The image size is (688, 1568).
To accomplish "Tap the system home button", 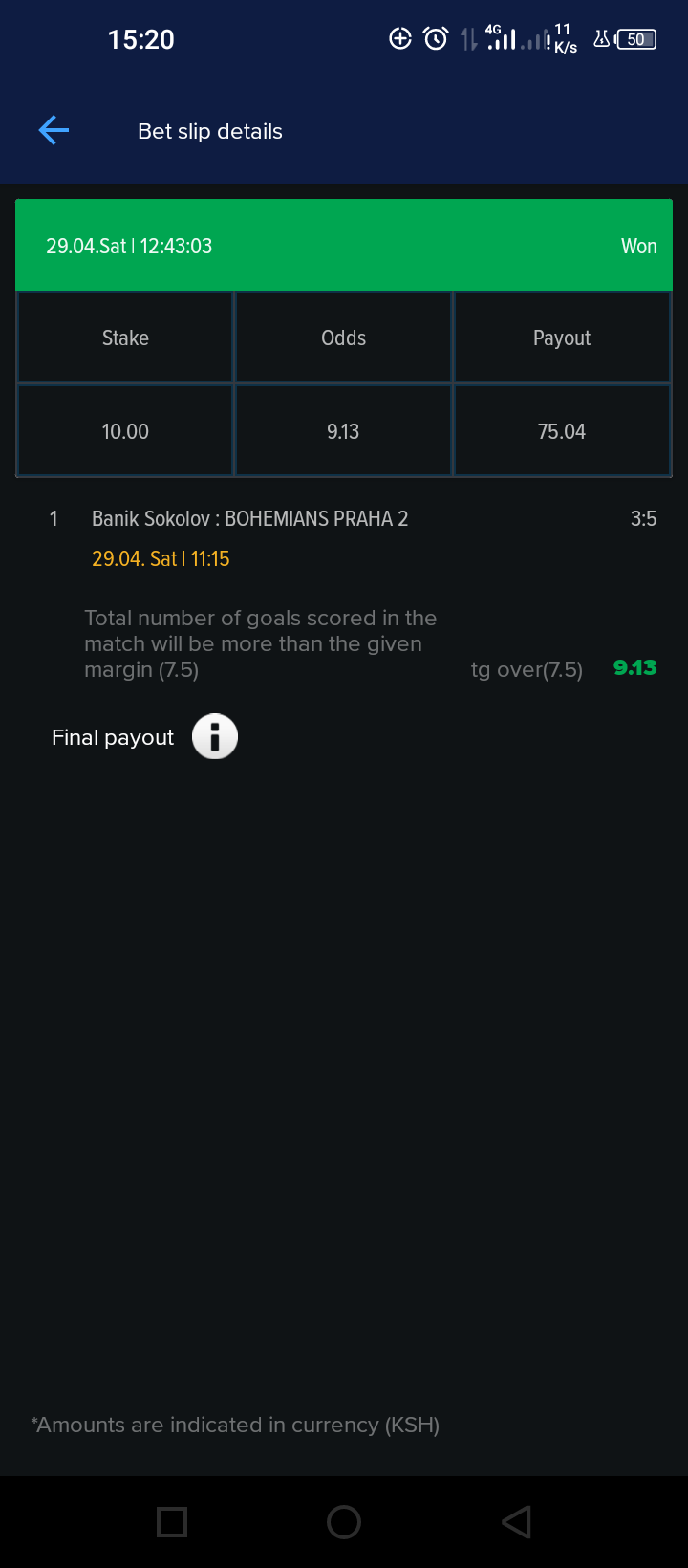I will (x=344, y=1521).
